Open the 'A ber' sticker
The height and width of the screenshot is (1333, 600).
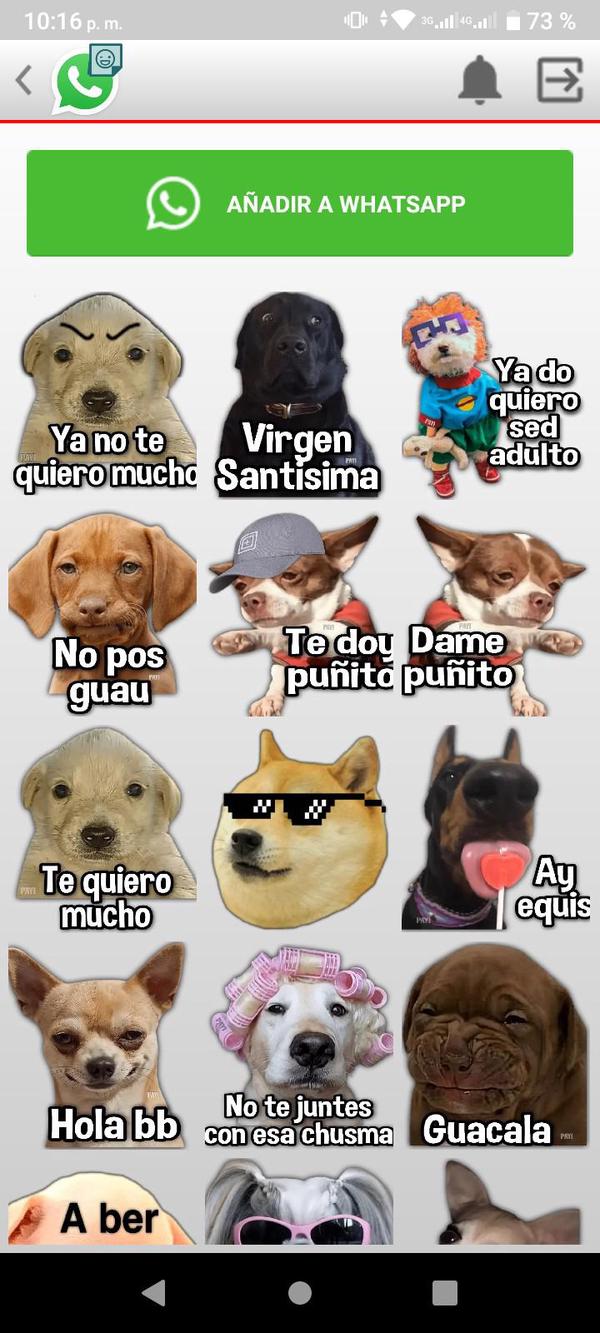[x=102, y=1210]
